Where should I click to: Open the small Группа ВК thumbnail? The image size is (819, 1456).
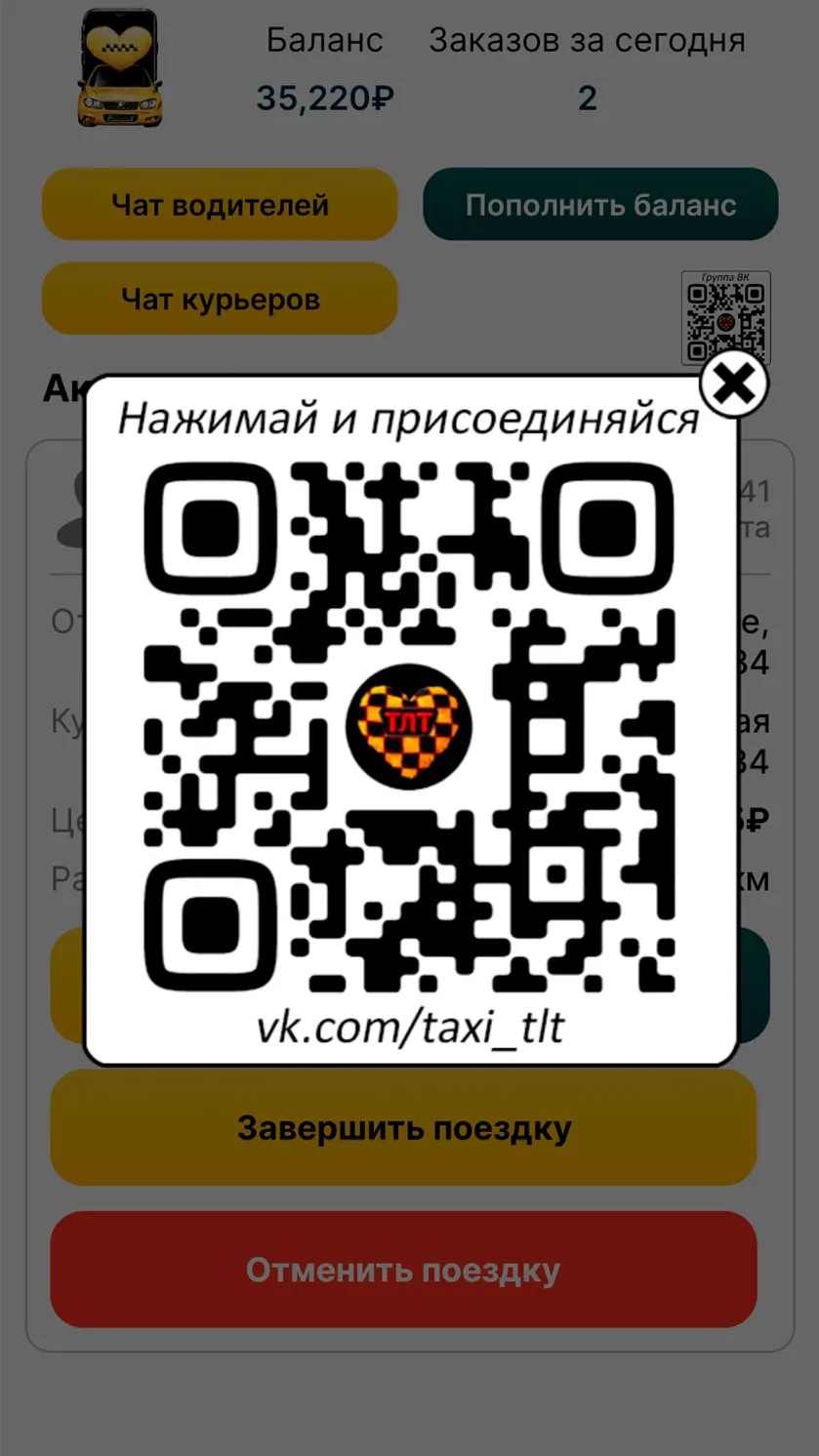[x=725, y=317]
